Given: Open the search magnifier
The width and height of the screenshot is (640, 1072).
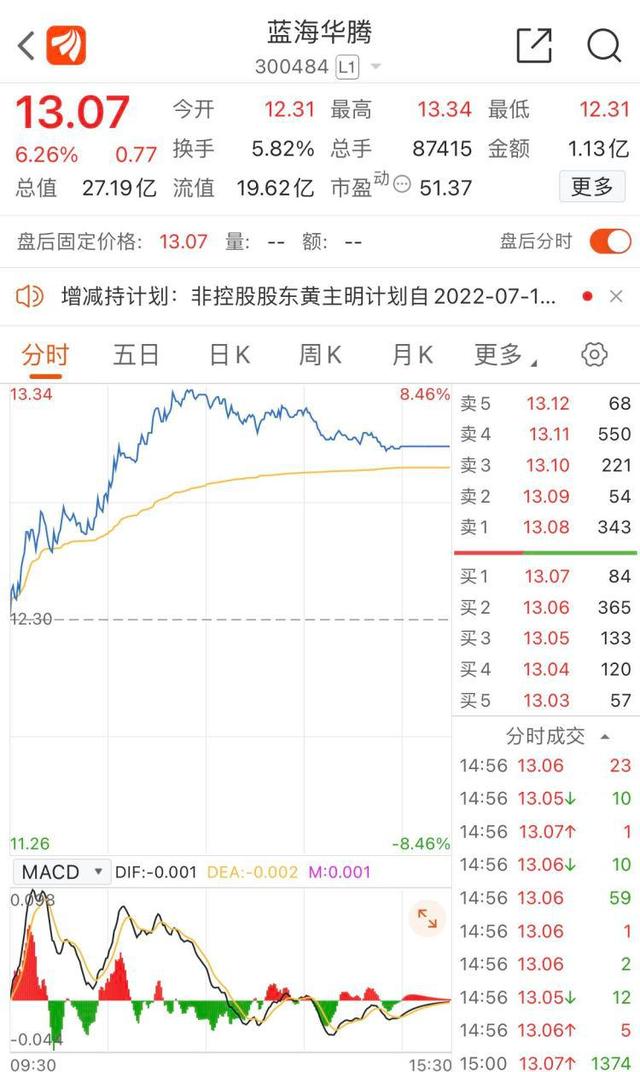Looking at the screenshot, I should click(604, 45).
